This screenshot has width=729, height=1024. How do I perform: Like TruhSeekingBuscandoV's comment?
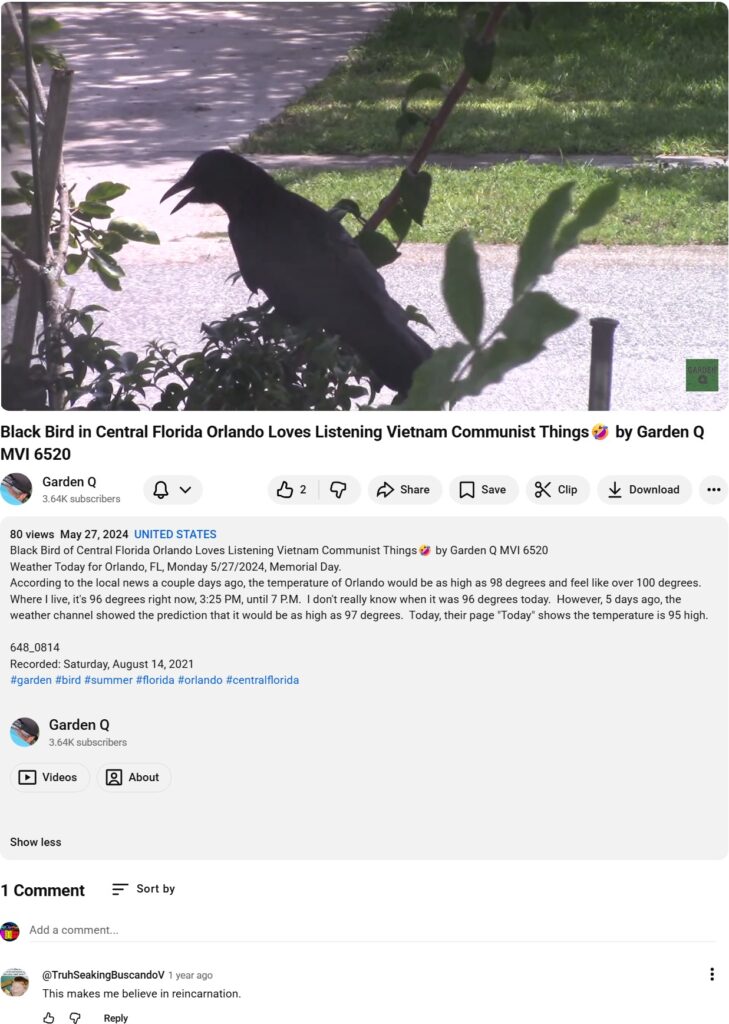tap(49, 1017)
